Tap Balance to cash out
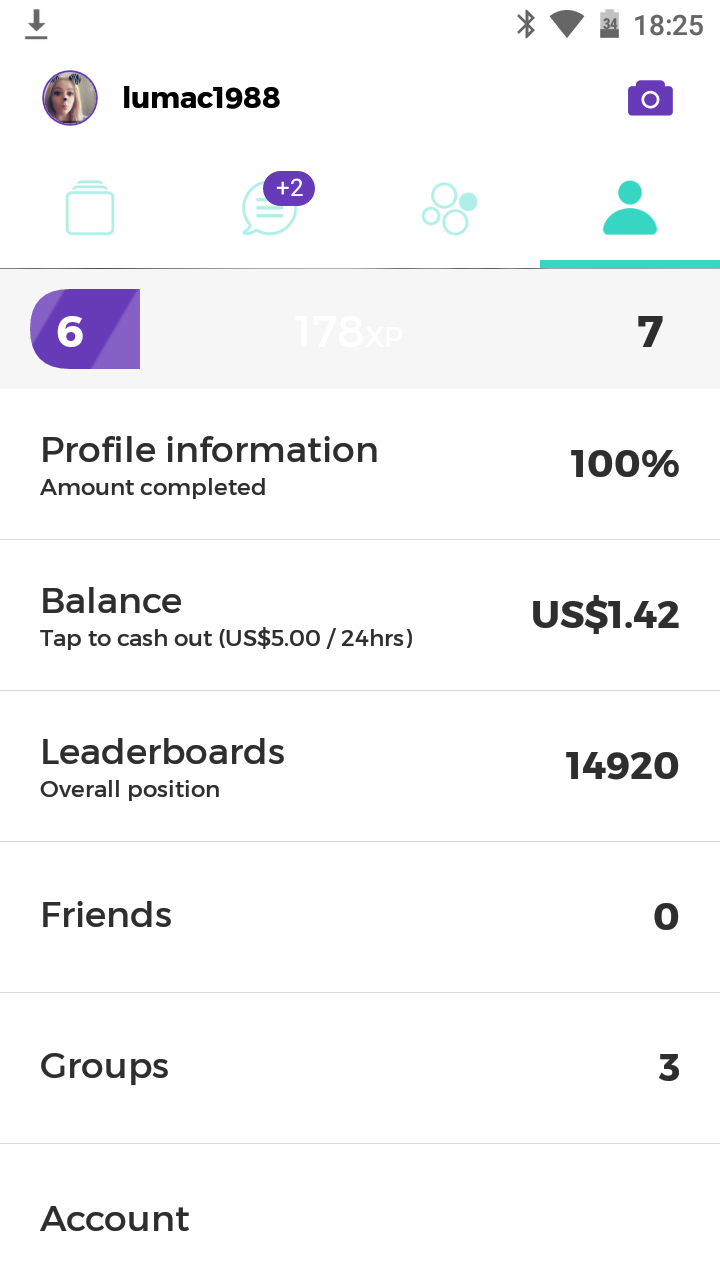The width and height of the screenshot is (720, 1280). 360,615
